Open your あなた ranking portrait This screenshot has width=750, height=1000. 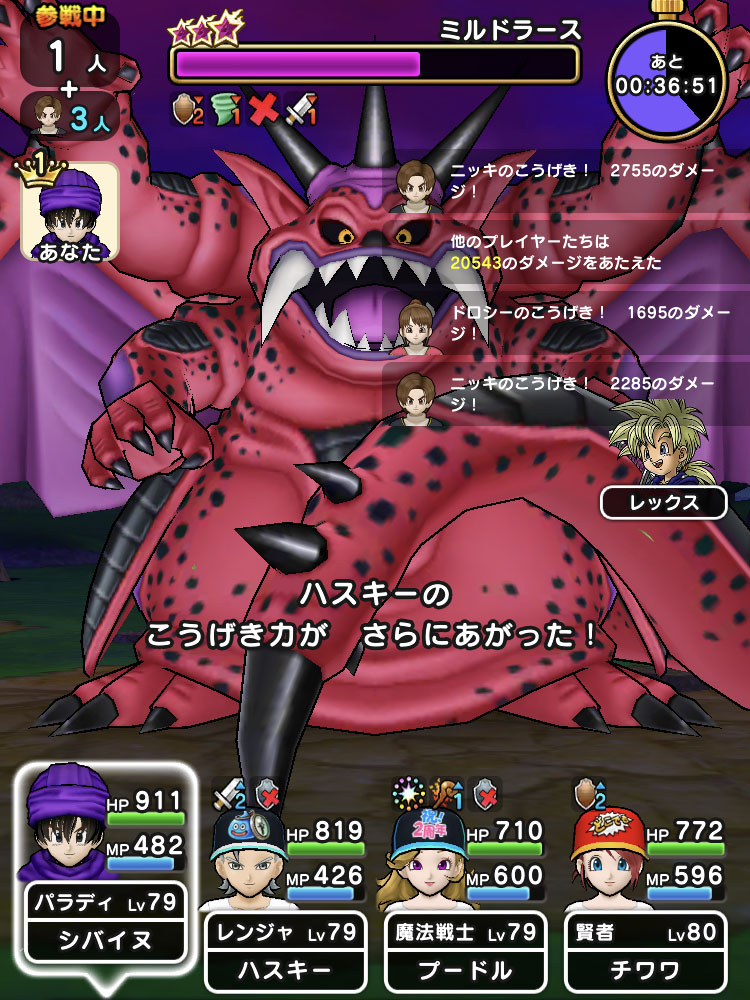[70, 212]
